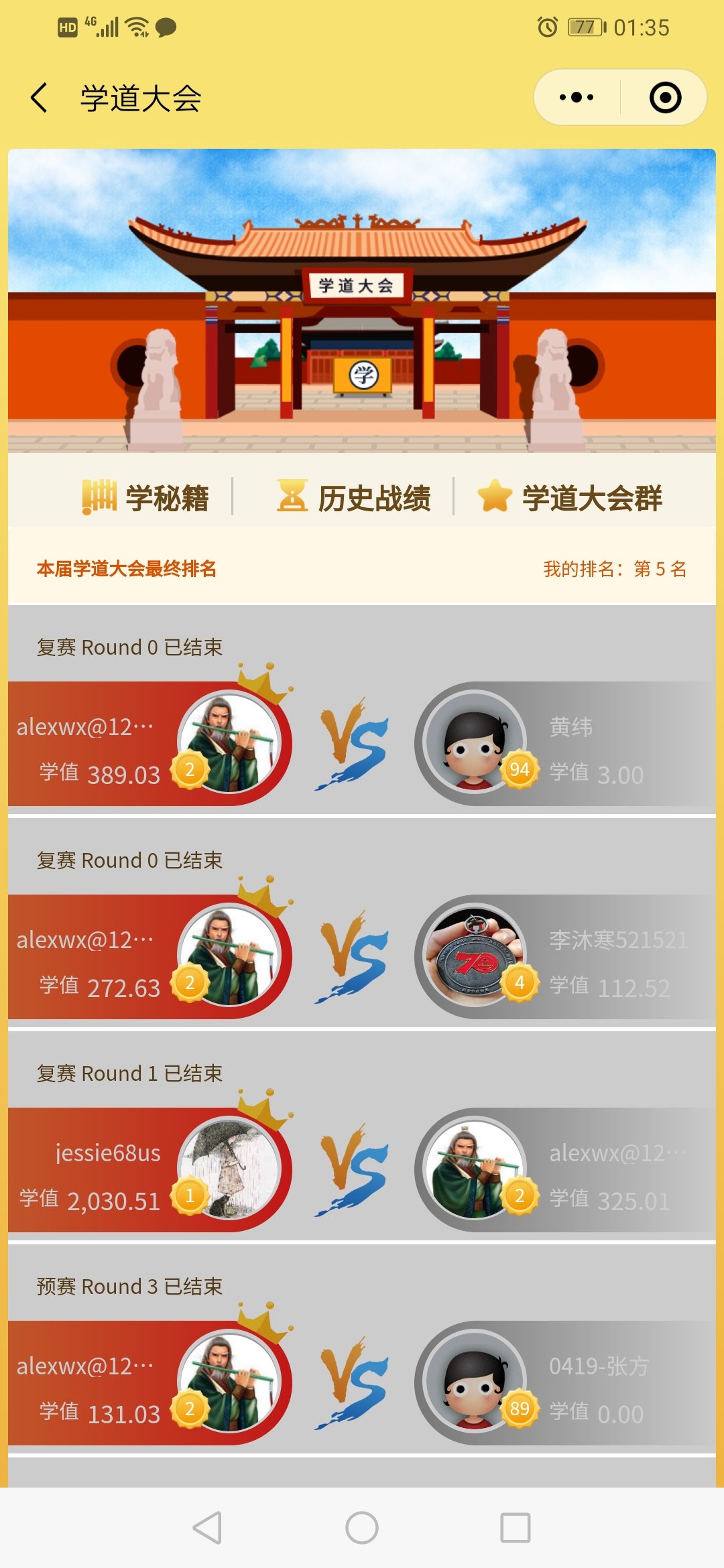Open the mini program more options menu
The height and width of the screenshot is (1568, 724).
pyautogui.click(x=577, y=98)
